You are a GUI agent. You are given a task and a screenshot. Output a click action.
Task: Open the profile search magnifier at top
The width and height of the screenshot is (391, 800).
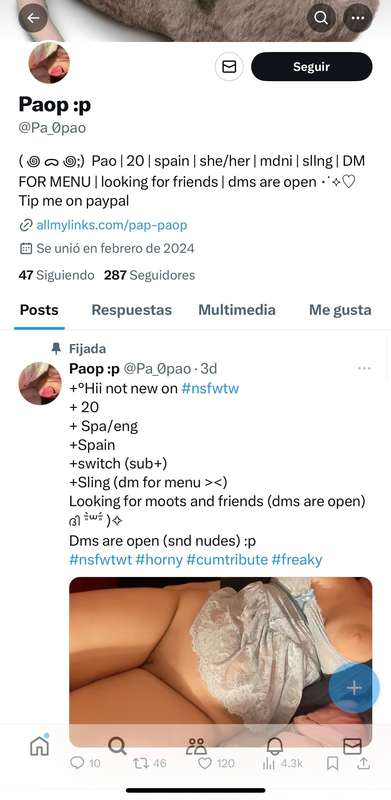tap(321, 18)
